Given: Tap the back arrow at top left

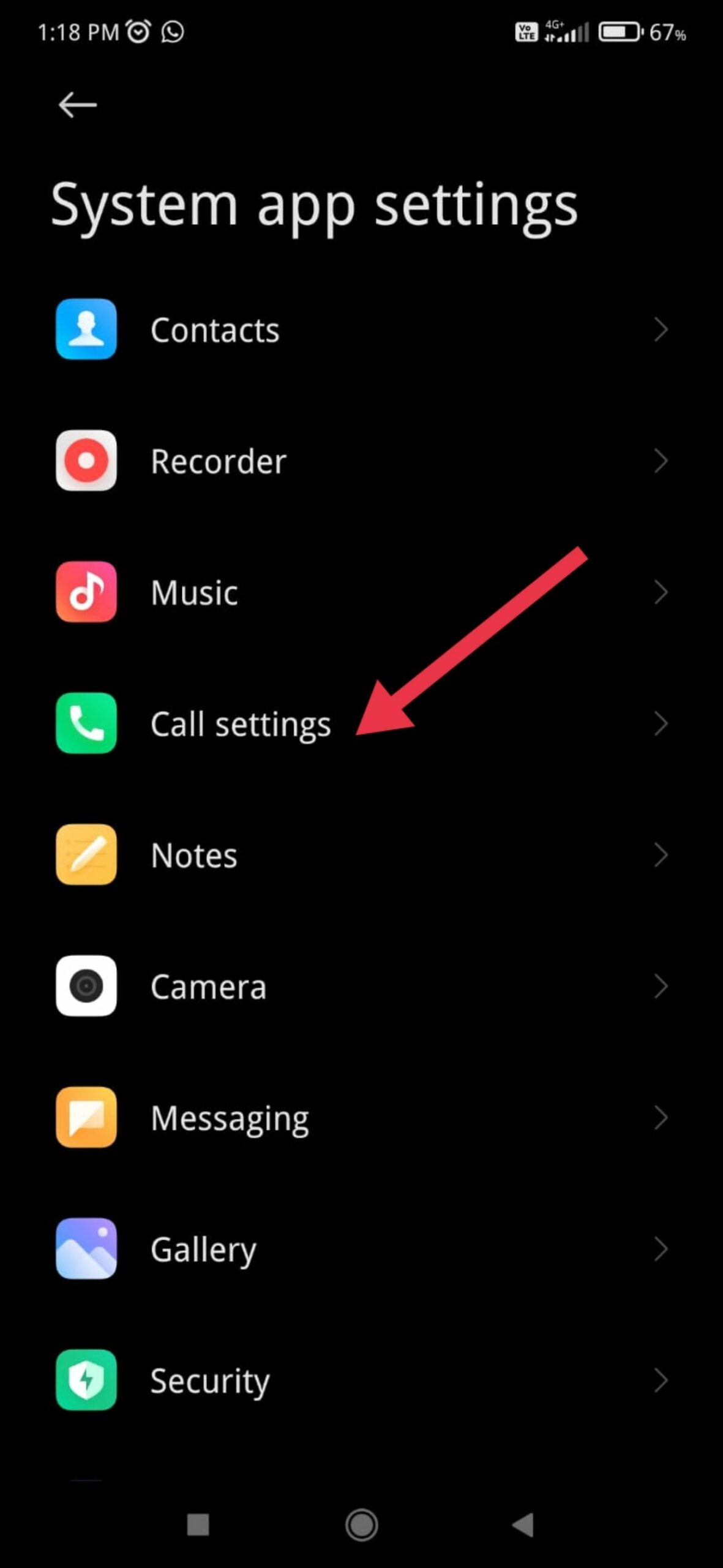Looking at the screenshot, I should pyautogui.click(x=78, y=104).
